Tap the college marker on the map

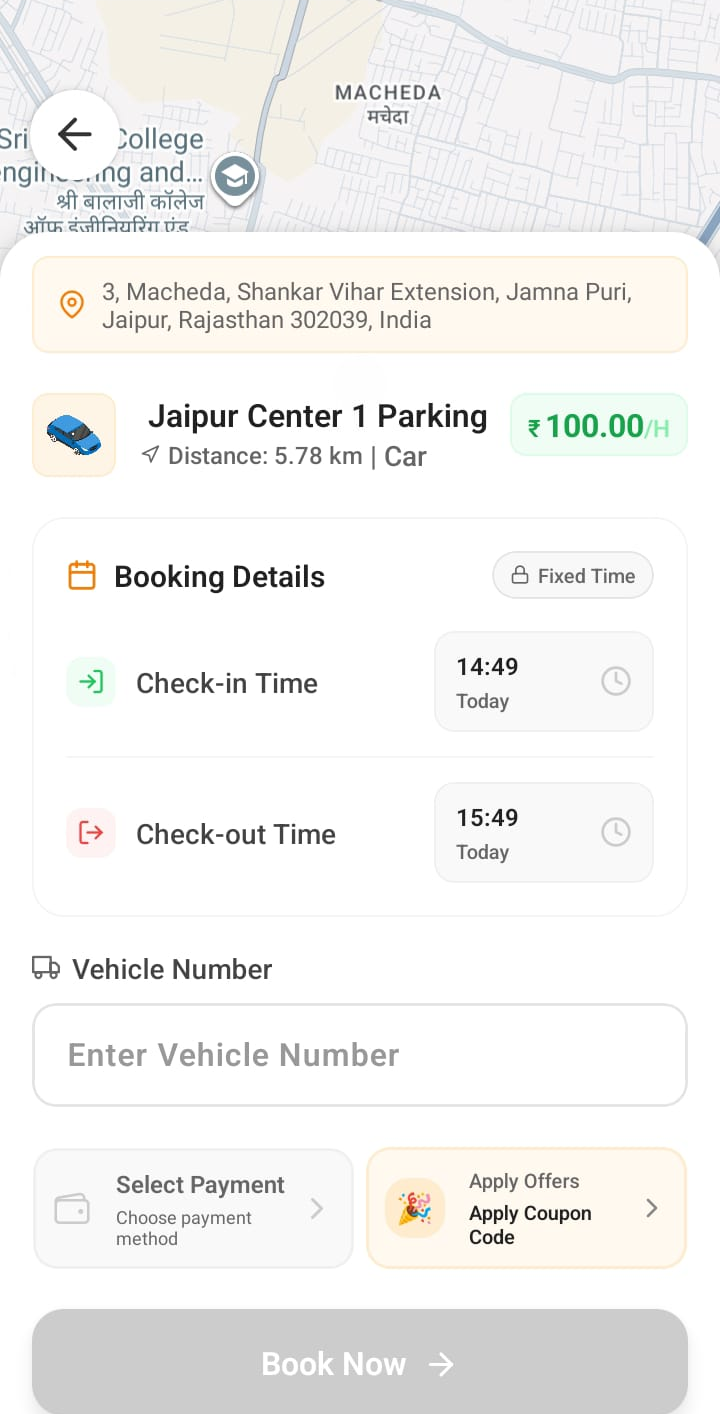(x=235, y=178)
